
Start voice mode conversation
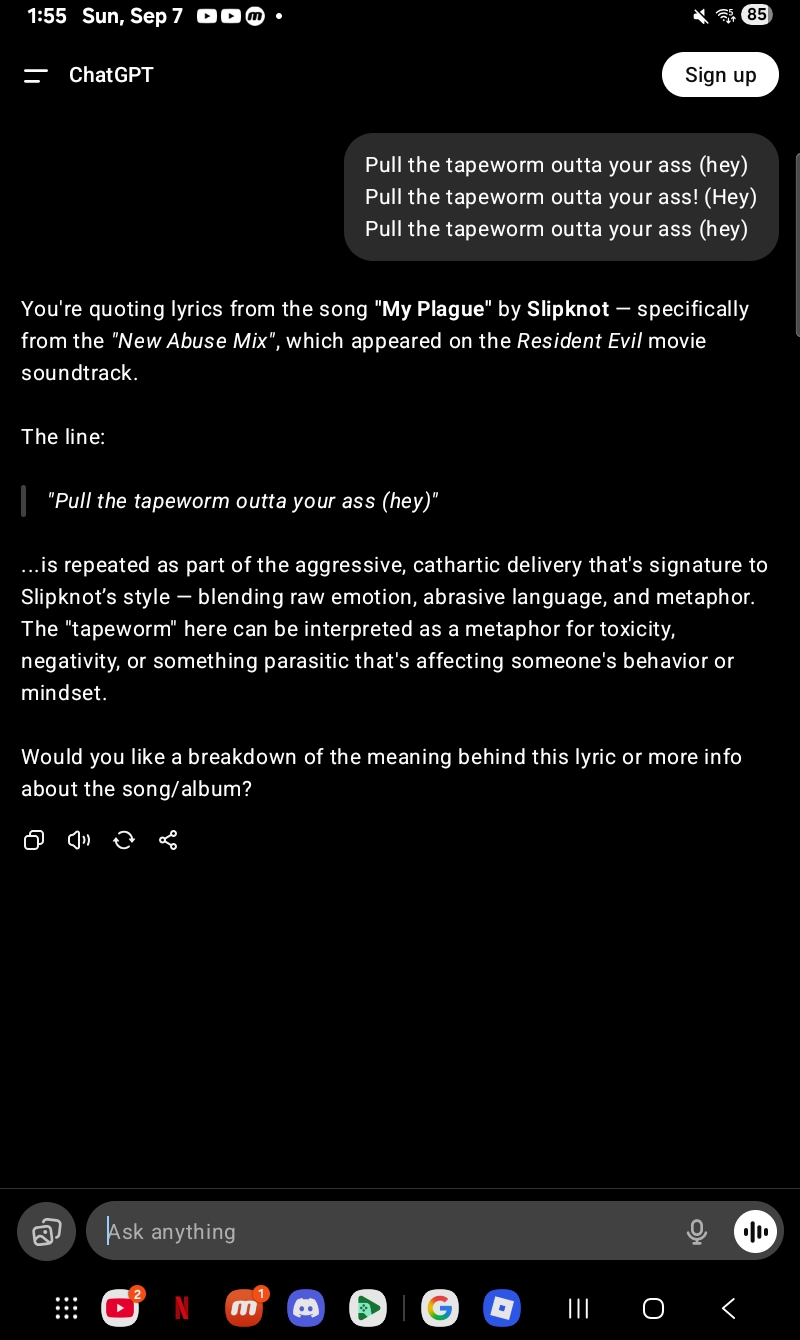(x=755, y=1232)
